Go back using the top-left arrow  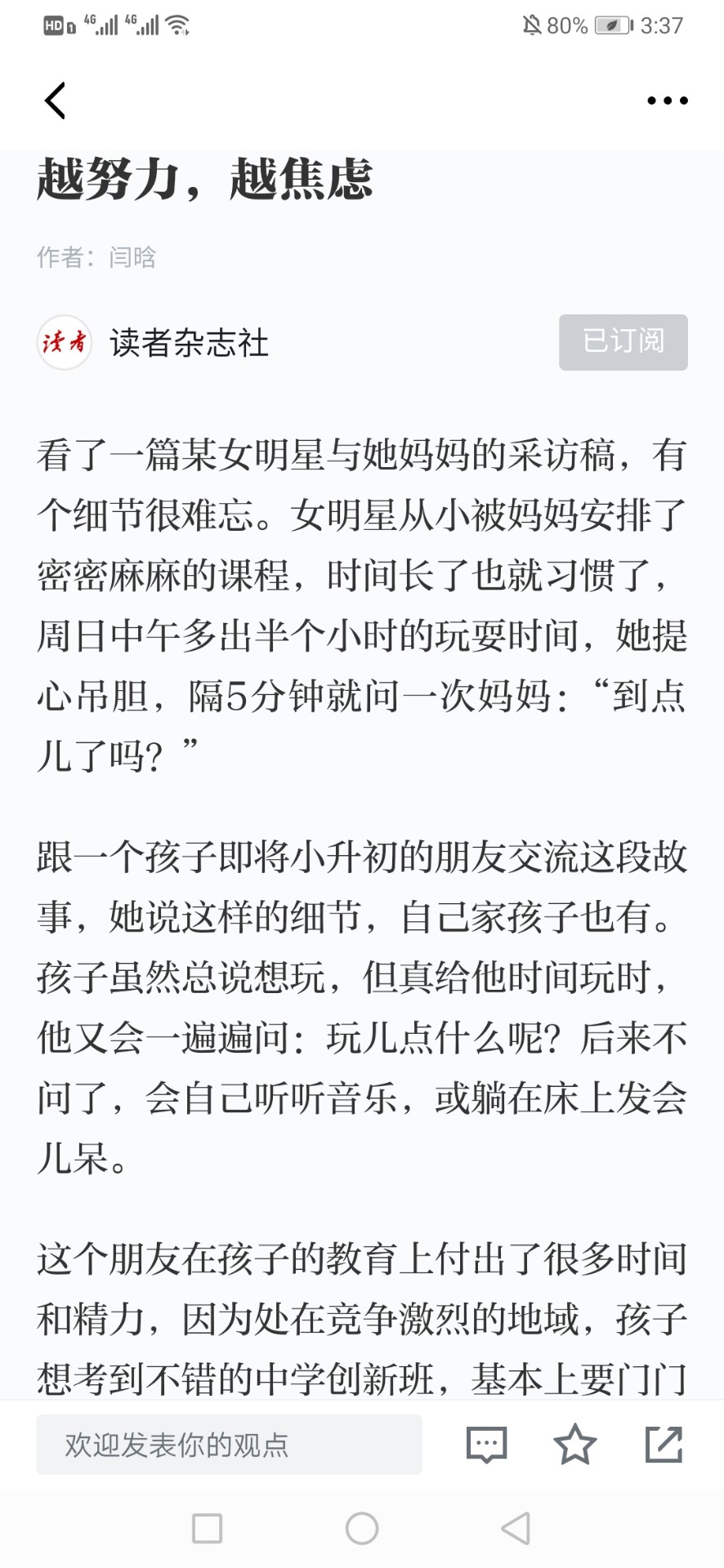(55, 101)
